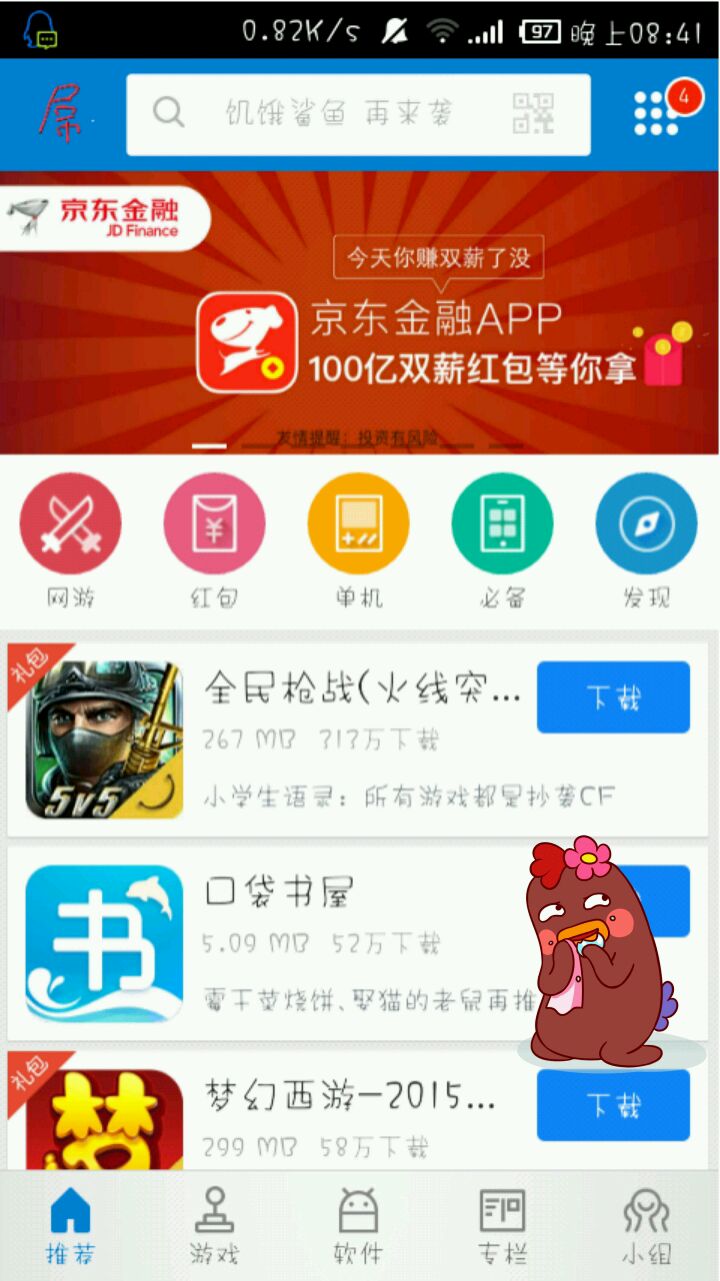Viewport: 720px width, 1281px height.
Task: Go to the 发现 section
Action: (x=646, y=540)
